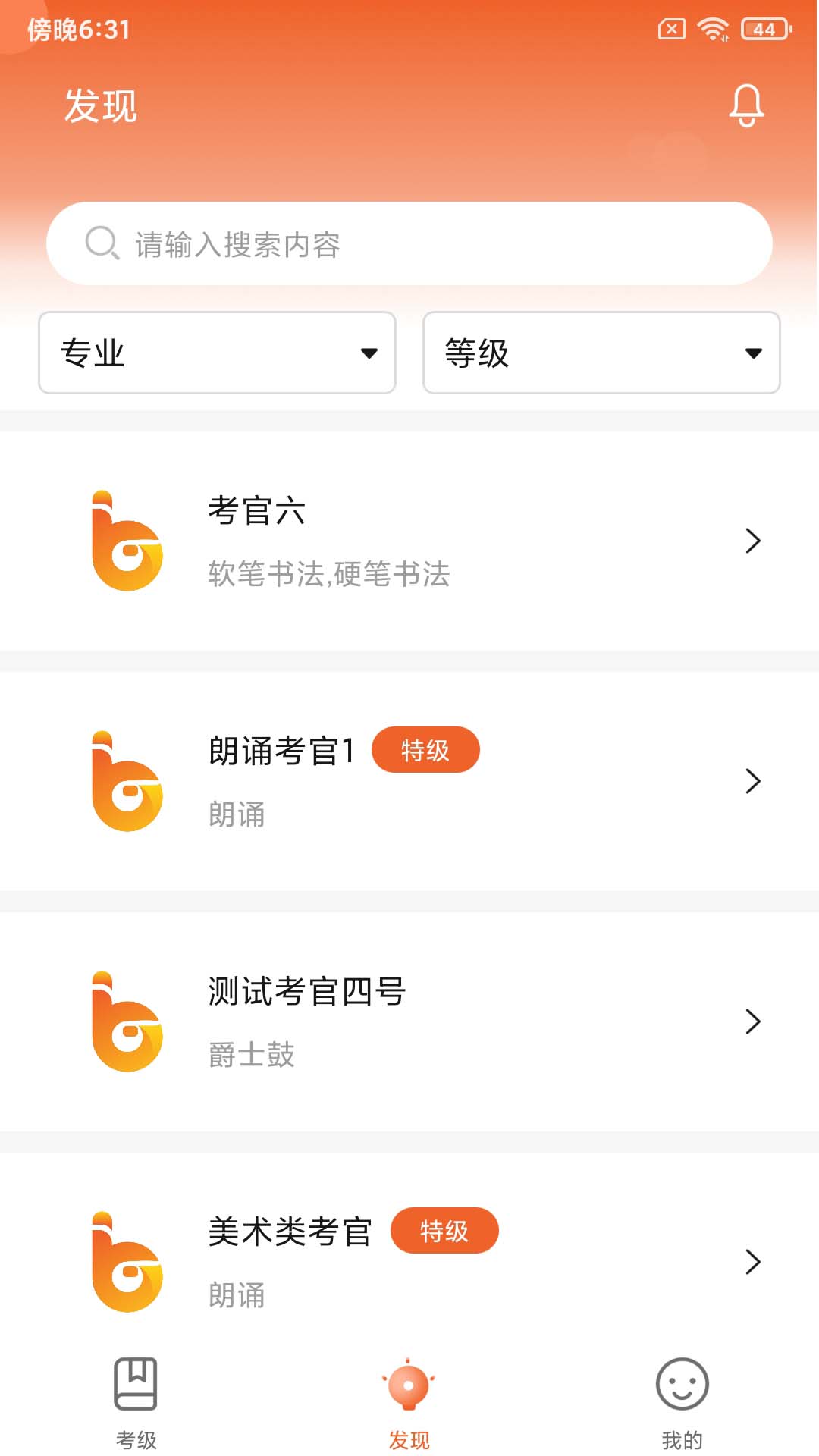
Task: Tap the 特级 badge next to 朗诵考官1
Action: 425,750
